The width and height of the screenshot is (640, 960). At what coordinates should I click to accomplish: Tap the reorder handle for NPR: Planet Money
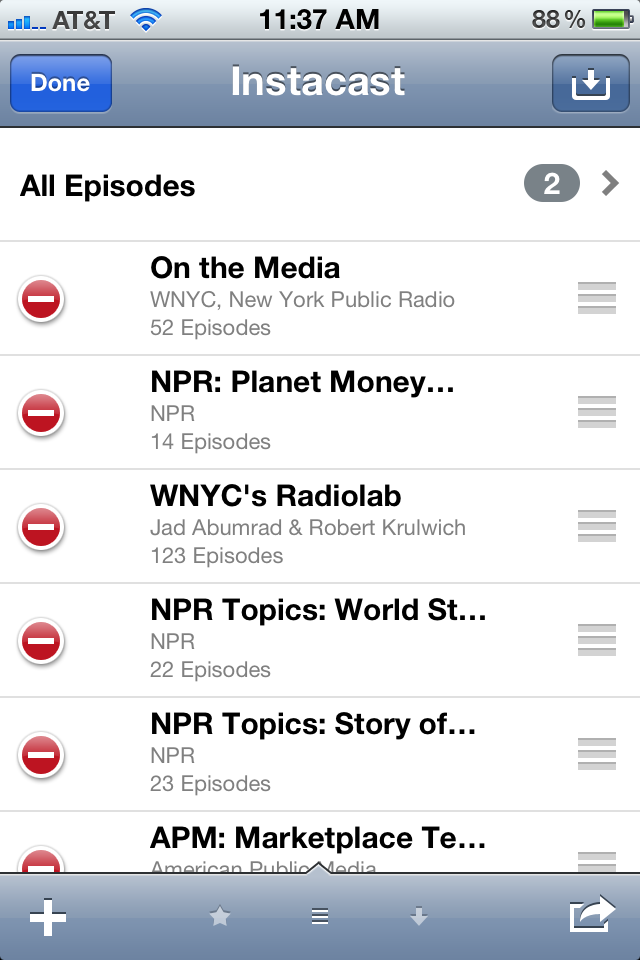pos(597,412)
